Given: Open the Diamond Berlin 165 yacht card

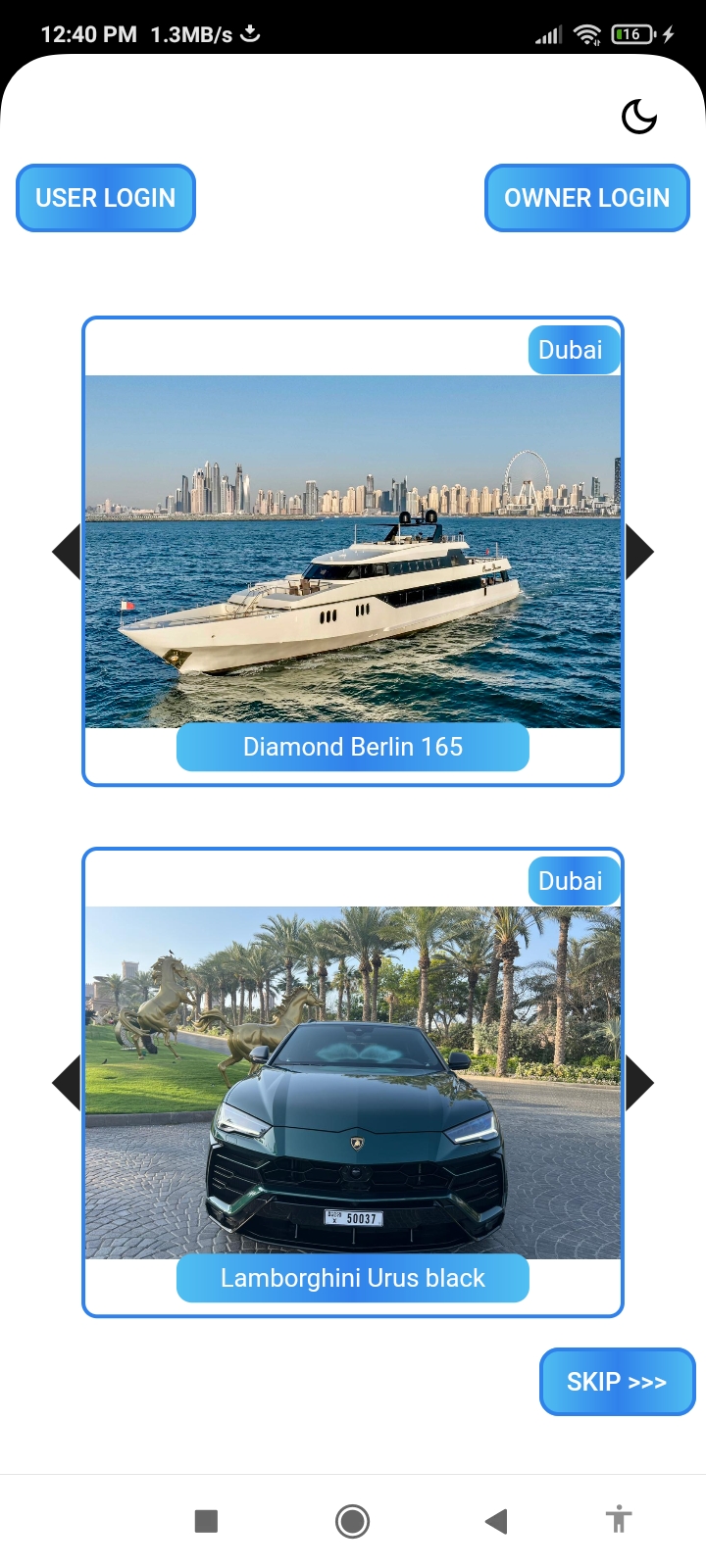Looking at the screenshot, I should 353,551.
